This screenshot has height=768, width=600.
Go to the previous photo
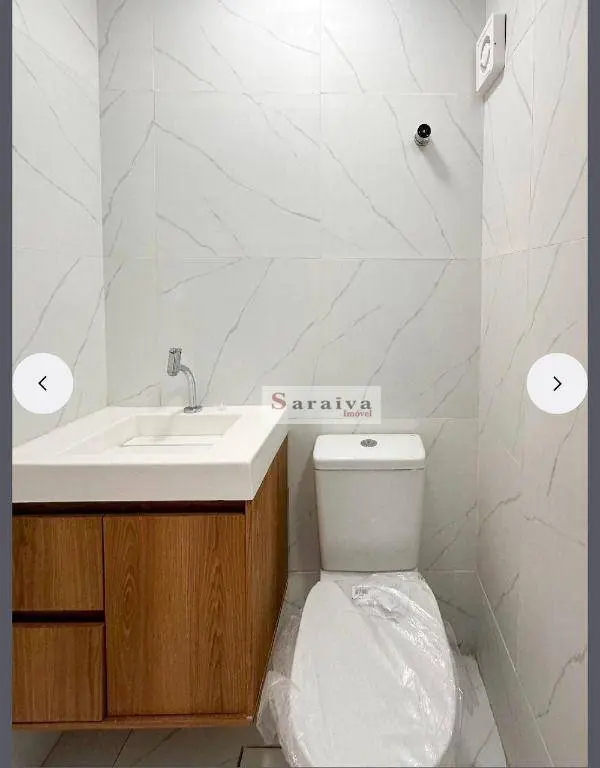43,383
